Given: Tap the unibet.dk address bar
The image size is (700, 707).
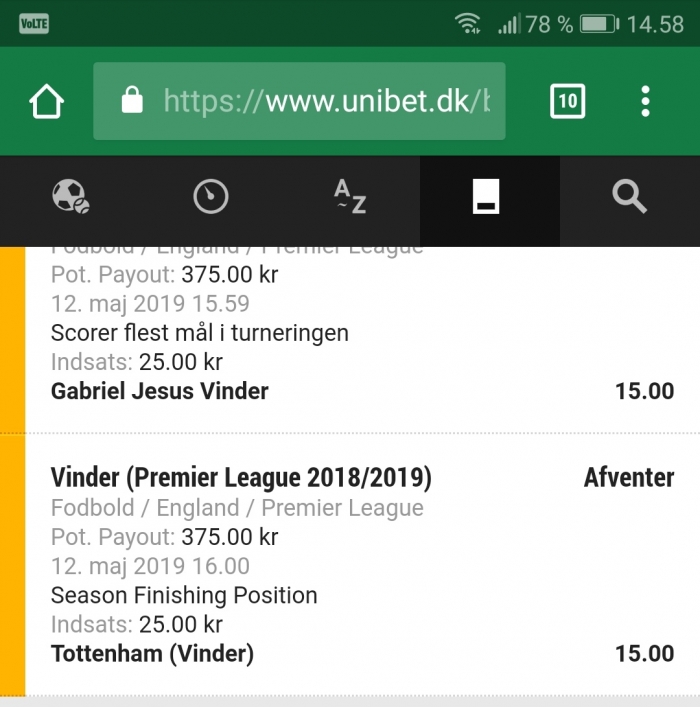Looking at the screenshot, I should click(299, 101).
